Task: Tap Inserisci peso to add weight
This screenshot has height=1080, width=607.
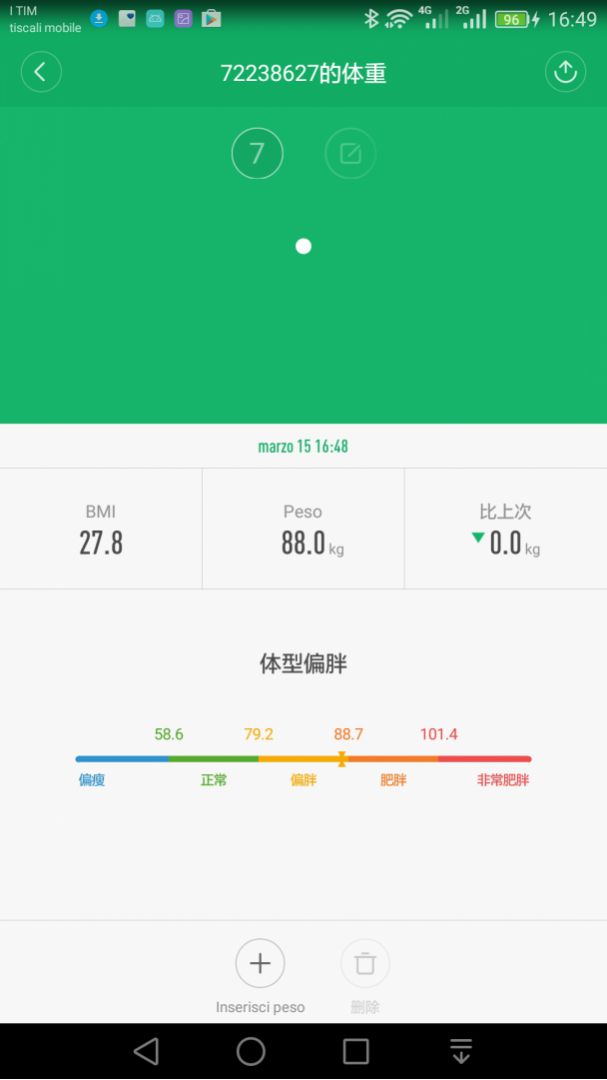Action: coord(260,964)
